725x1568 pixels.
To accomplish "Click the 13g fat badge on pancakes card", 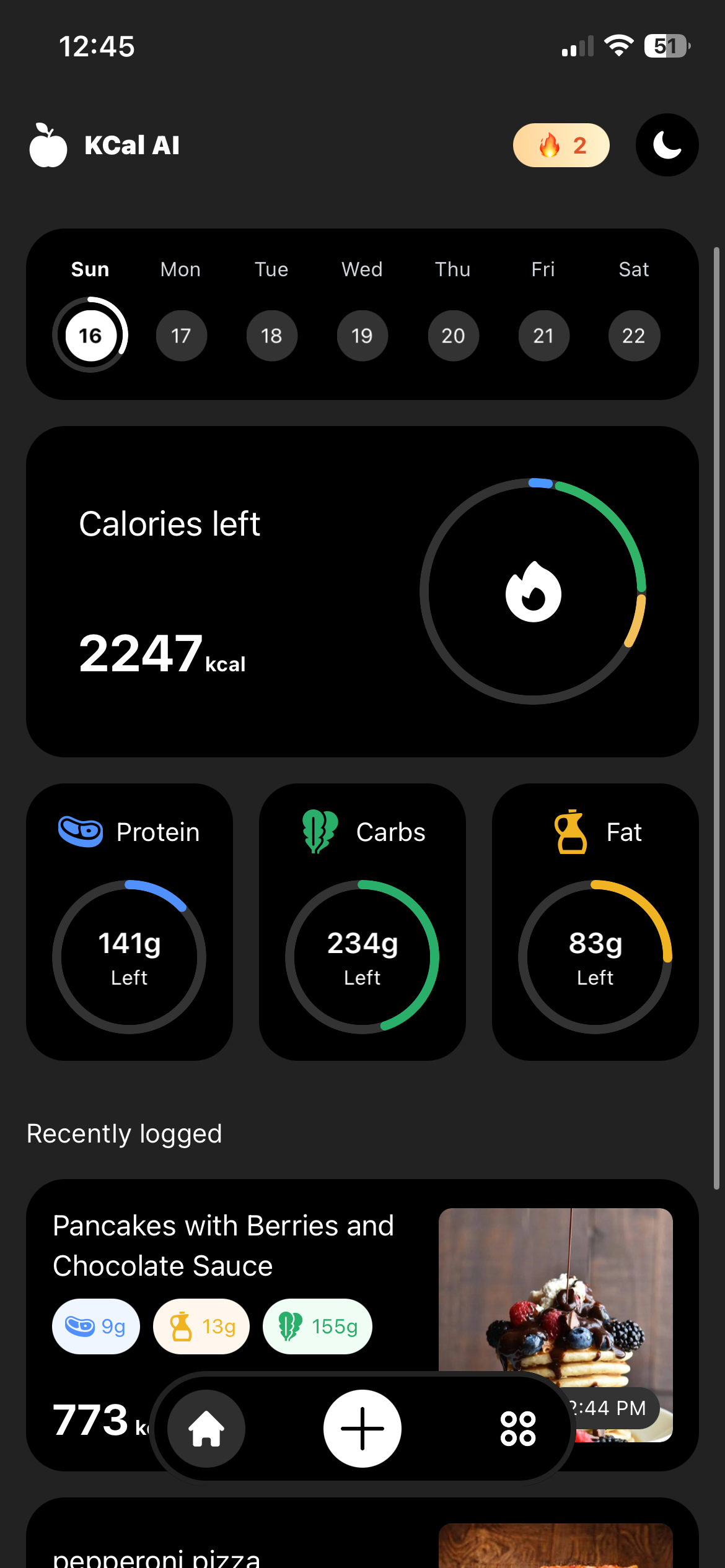I will 201,1326.
